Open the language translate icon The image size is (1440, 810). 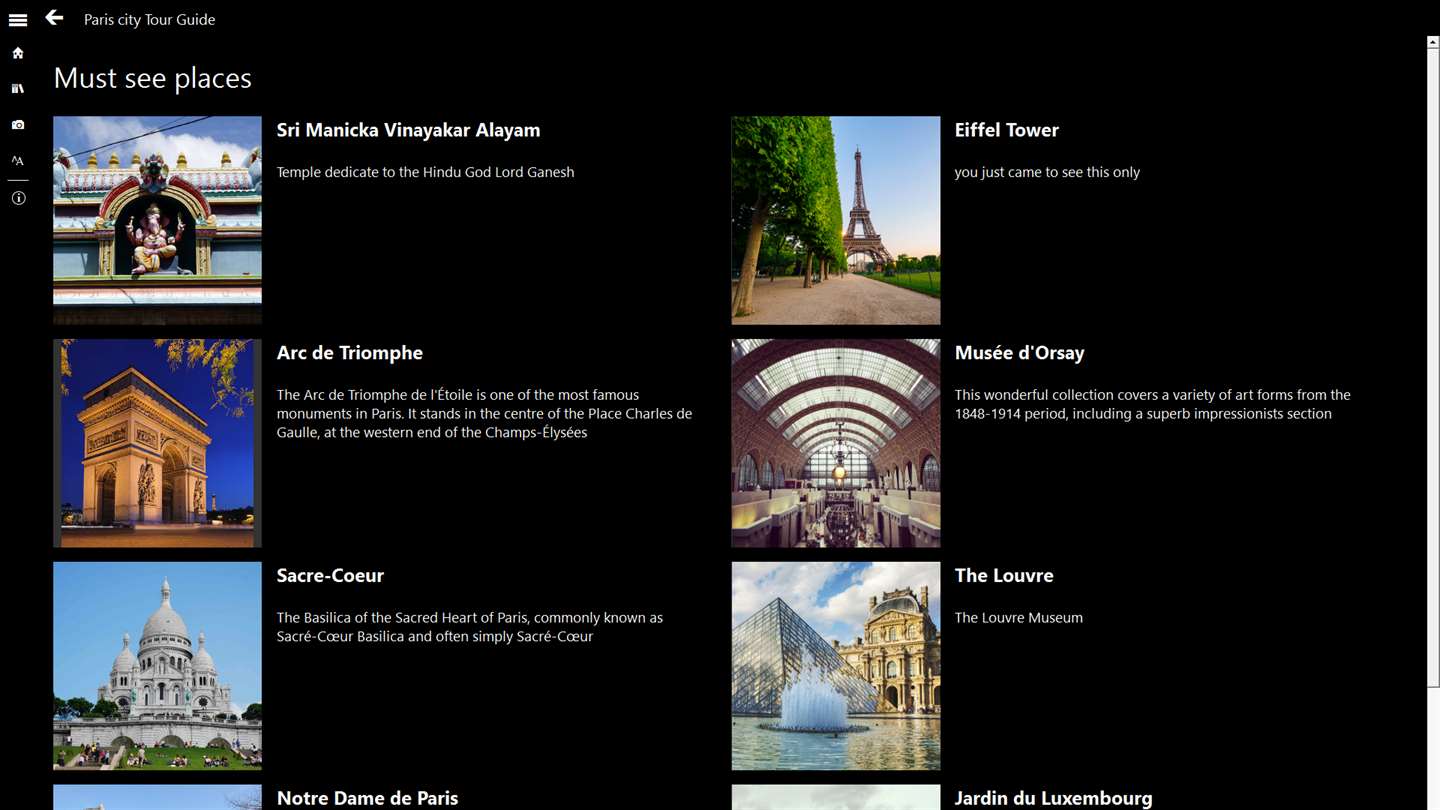point(18,160)
